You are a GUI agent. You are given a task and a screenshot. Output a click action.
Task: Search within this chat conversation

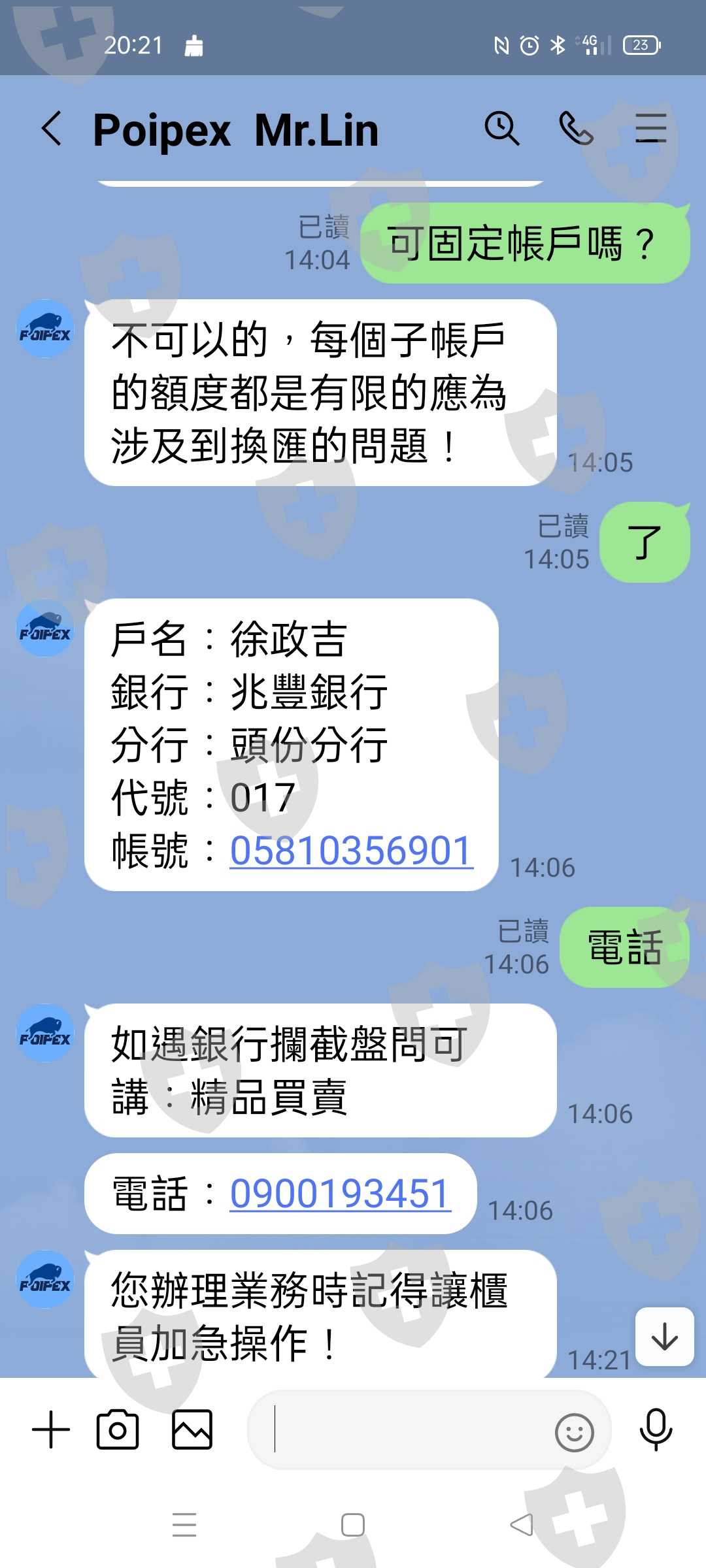(x=501, y=128)
